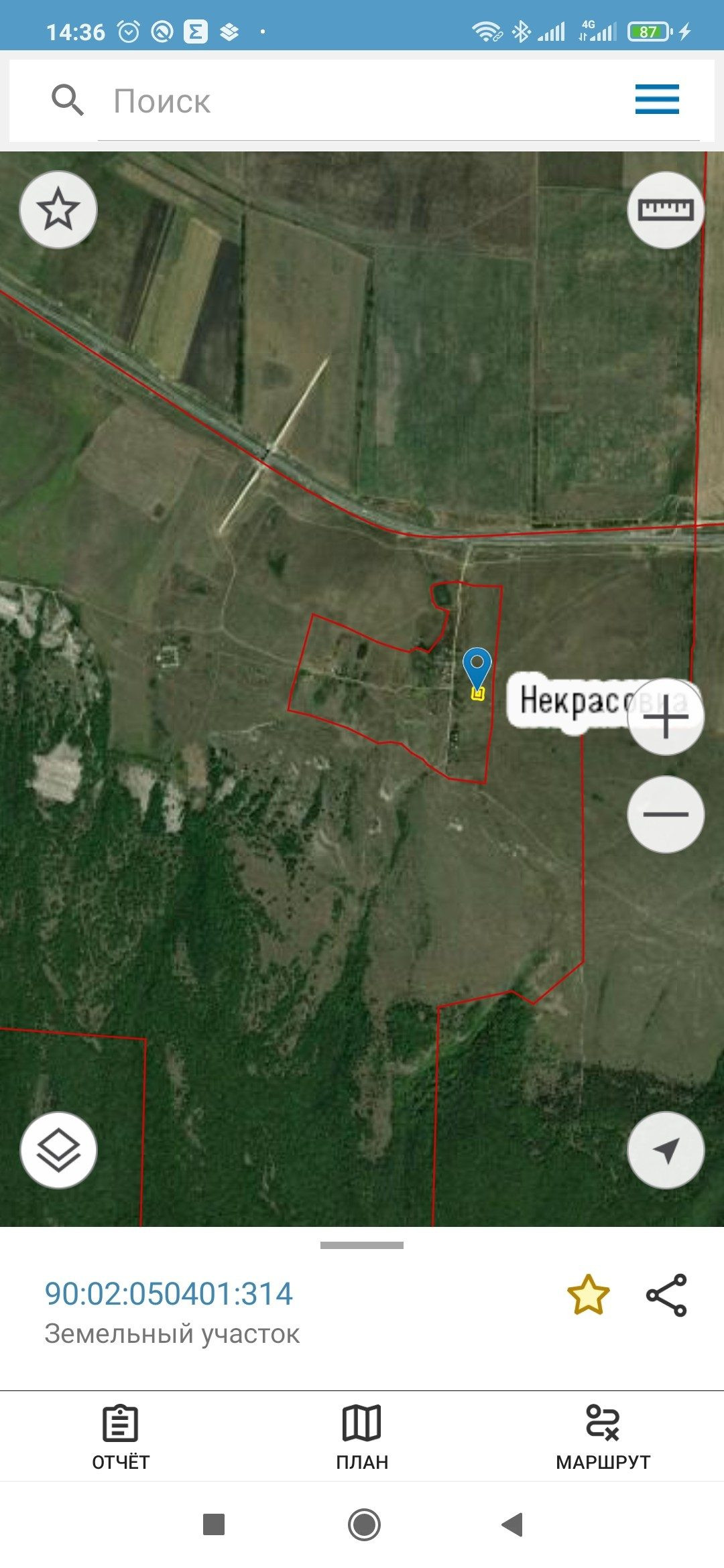Open the ОТЧЁТ report
The image size is (724, 1568).
pos(121,1437)
